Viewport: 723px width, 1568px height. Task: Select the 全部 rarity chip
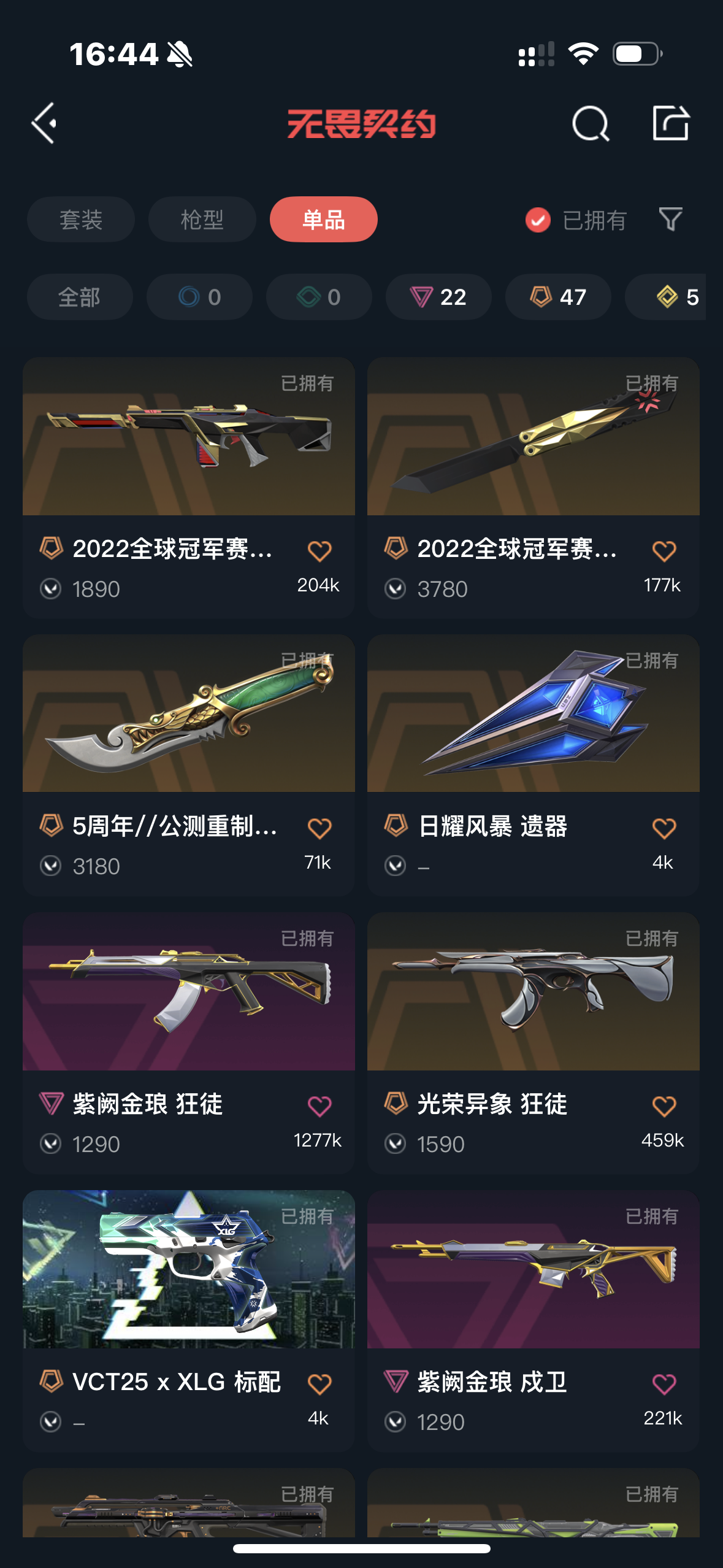[x=80, y=297]
